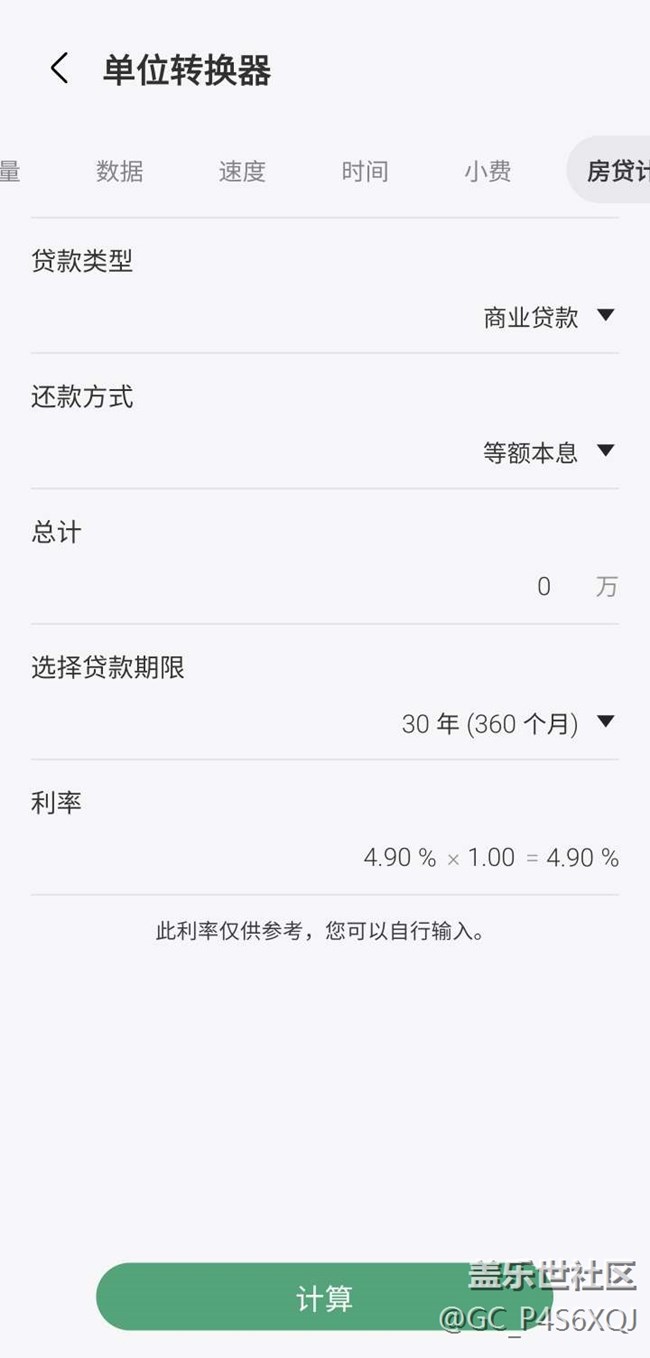Go back from 单位转换器
650x1358 pixels.
[x=59, y=69]
